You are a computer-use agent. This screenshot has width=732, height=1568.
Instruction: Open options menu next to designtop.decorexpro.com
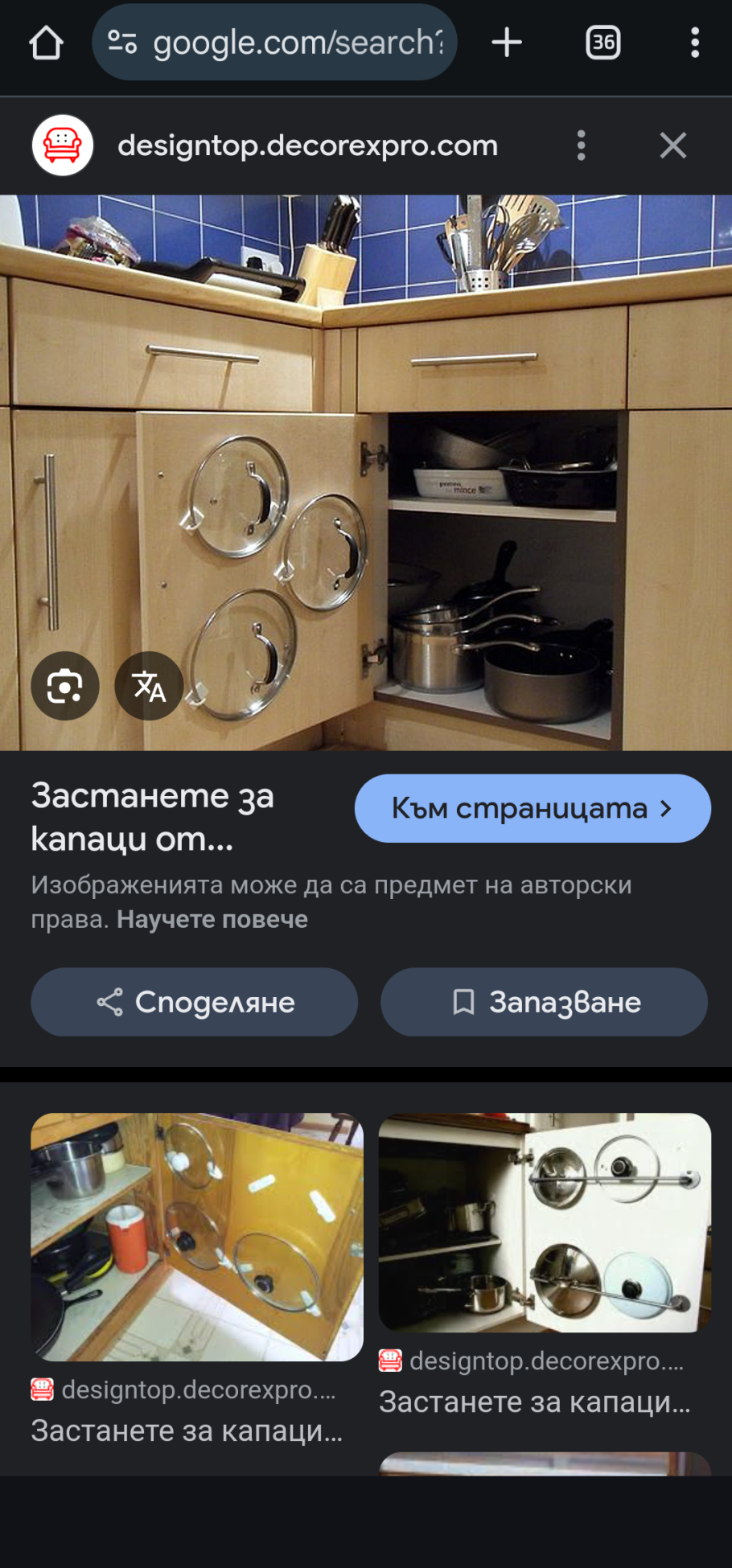581,146
